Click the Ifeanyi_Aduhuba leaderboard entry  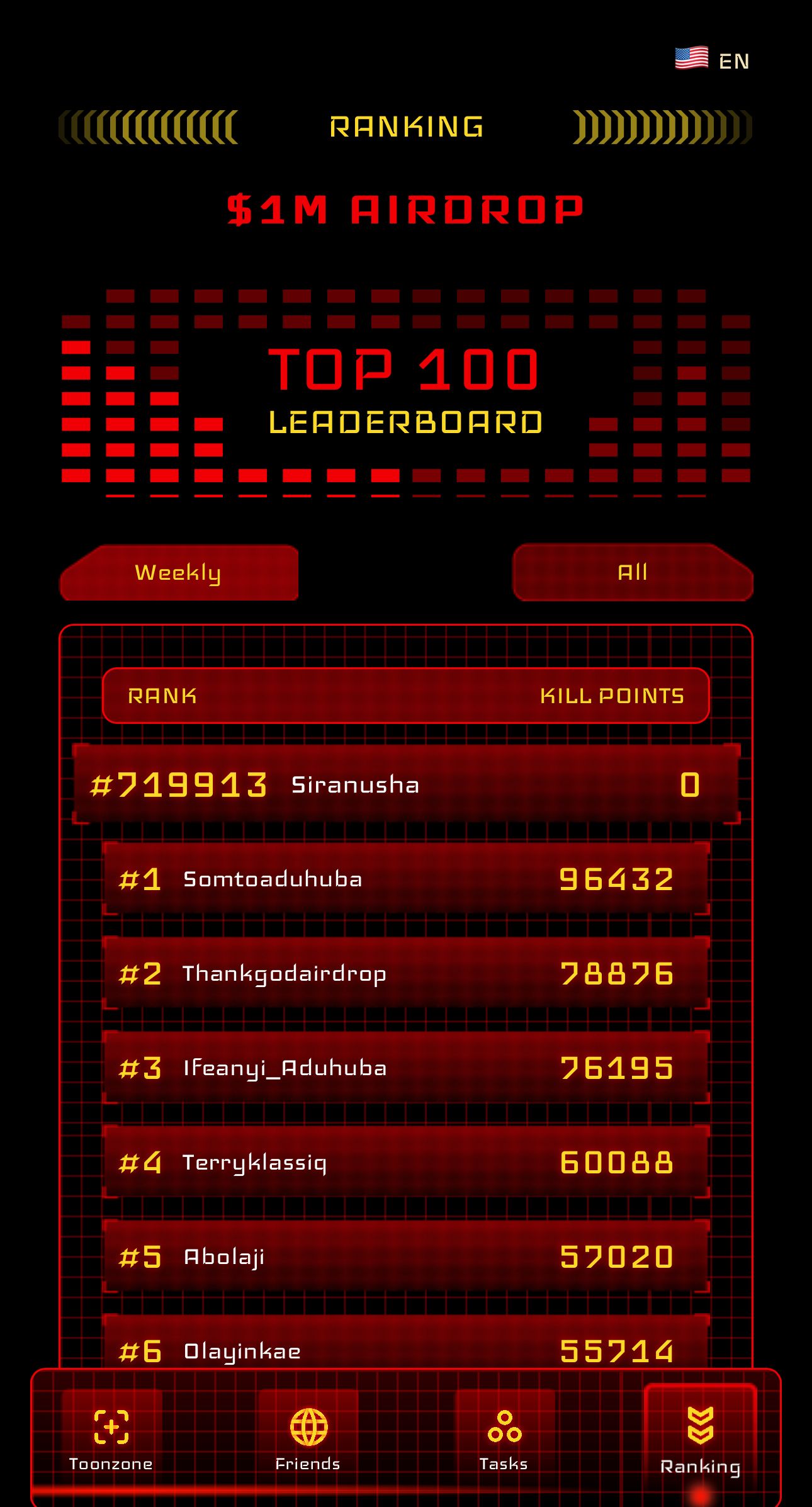pyautogui.click(x=406, y=1068)
